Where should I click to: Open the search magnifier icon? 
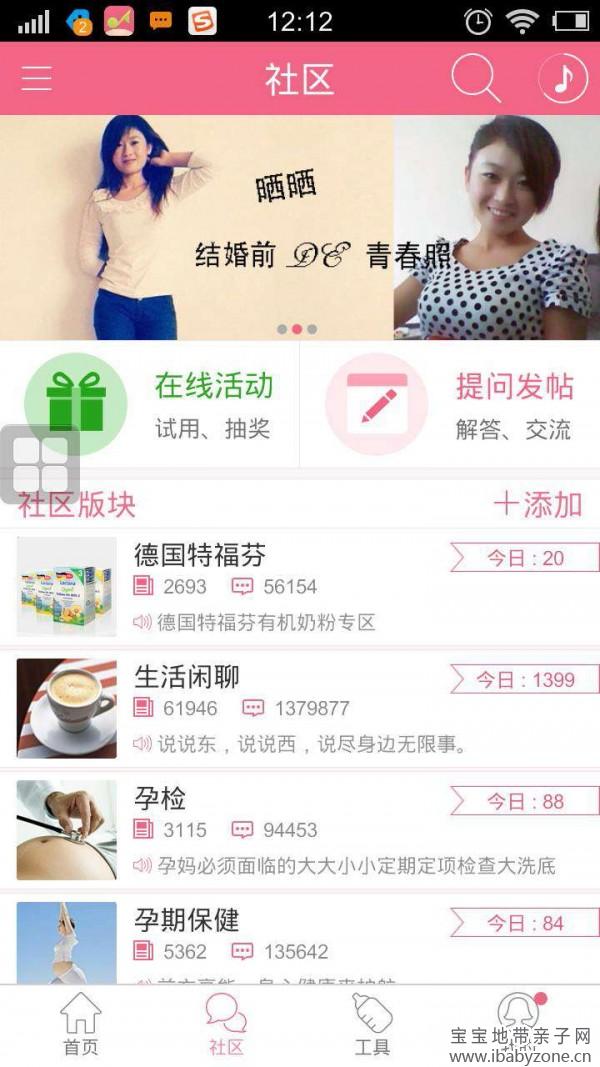[x=474, y=78]
